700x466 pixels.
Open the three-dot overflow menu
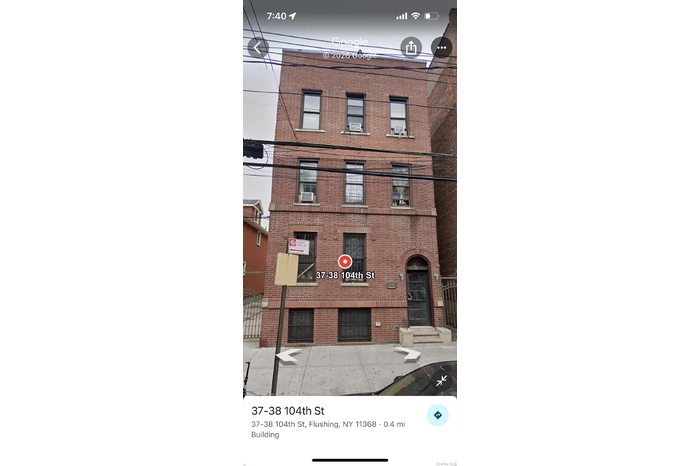(x=441, y=47)
